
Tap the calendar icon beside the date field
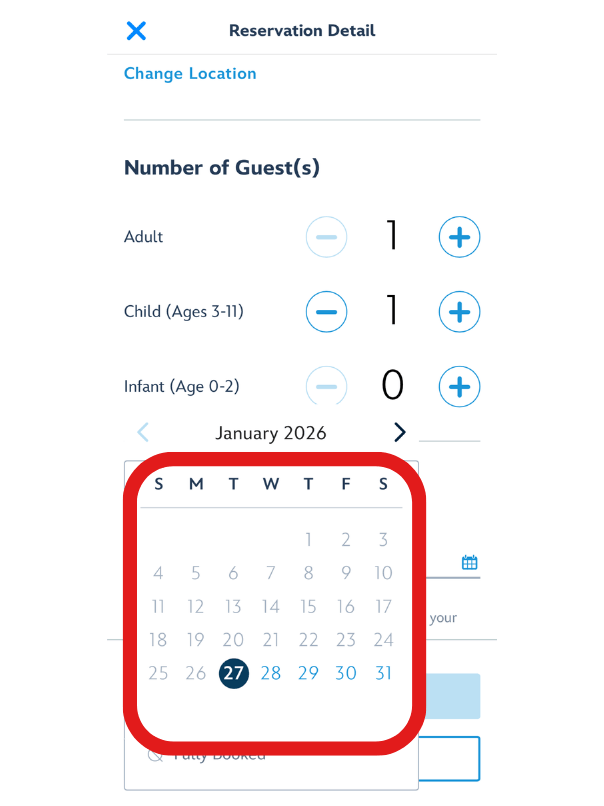[x=469, y=563]
